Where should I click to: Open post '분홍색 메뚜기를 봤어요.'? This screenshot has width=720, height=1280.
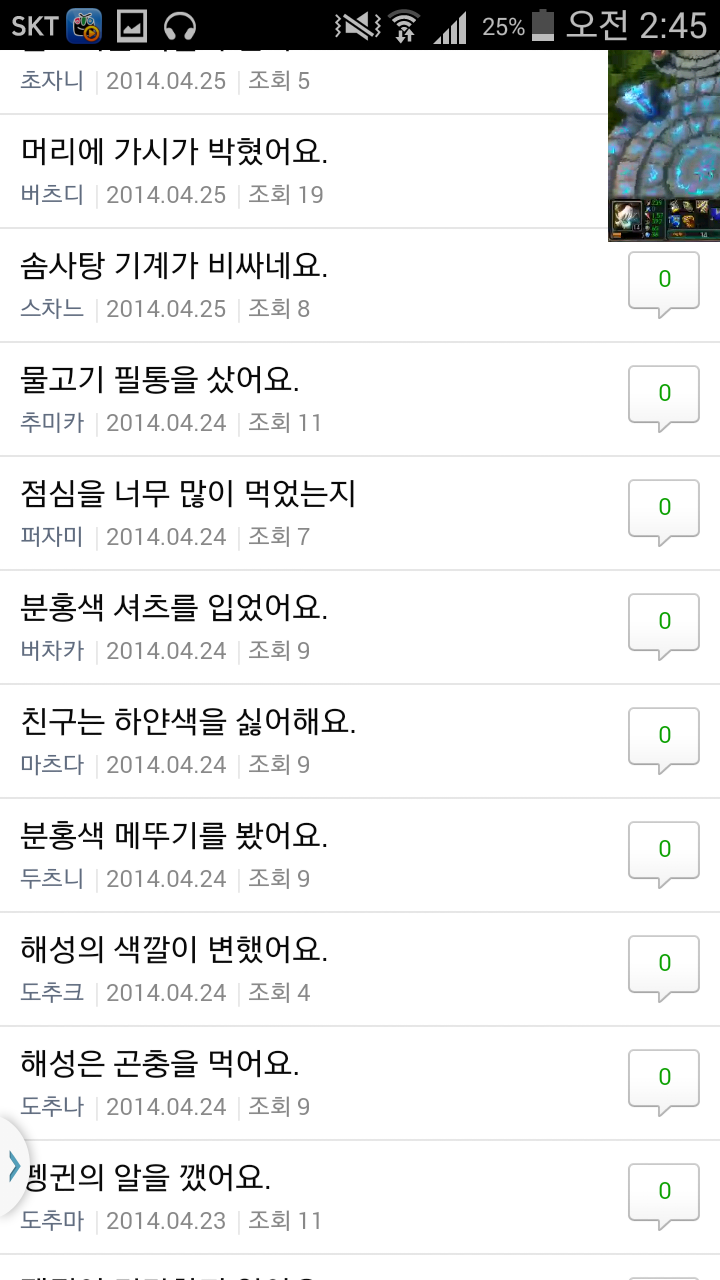175,836
